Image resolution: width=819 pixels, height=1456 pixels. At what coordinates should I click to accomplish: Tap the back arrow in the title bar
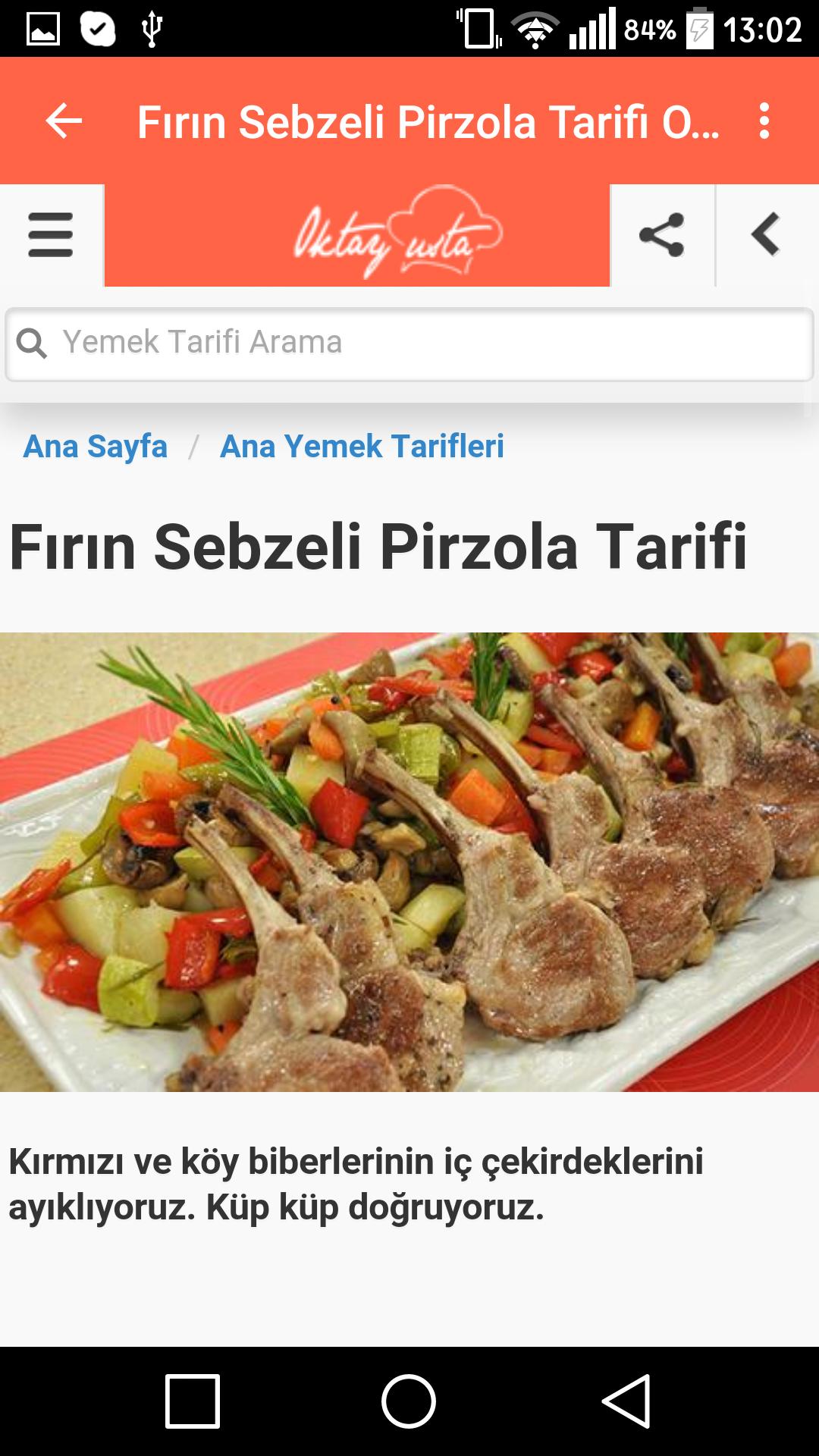point(64,121)
